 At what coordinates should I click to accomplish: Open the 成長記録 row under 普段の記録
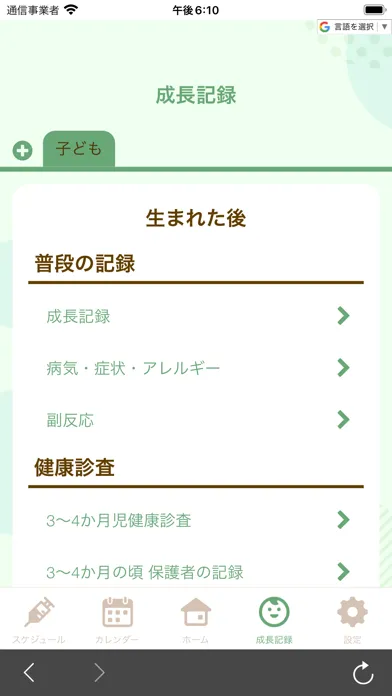click(x=196, y=316)
